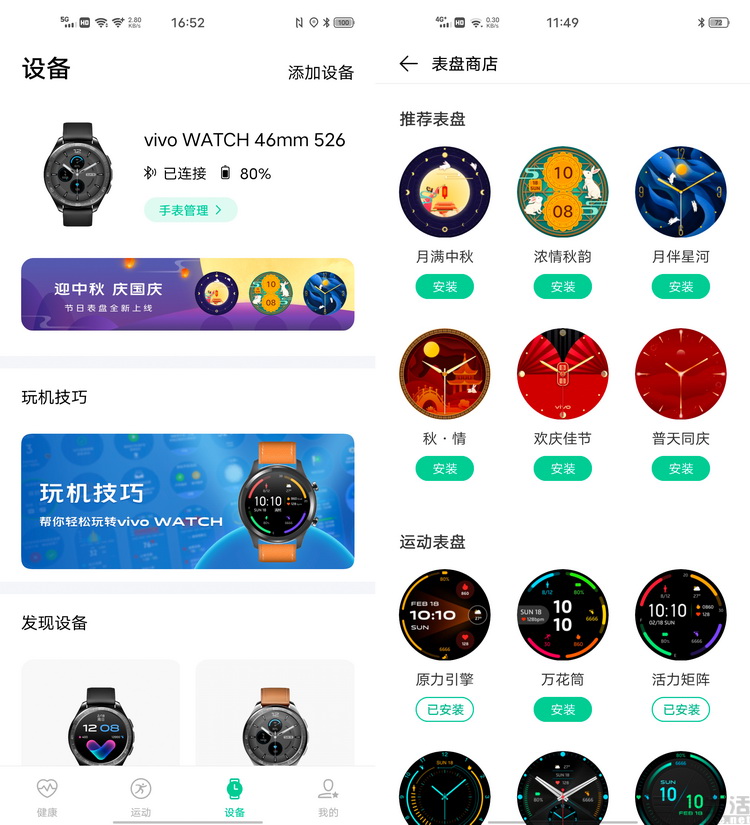Open the 玩机技巧 tips banner
This screenshot has height=825, width=750.
[x=187, y=501]
